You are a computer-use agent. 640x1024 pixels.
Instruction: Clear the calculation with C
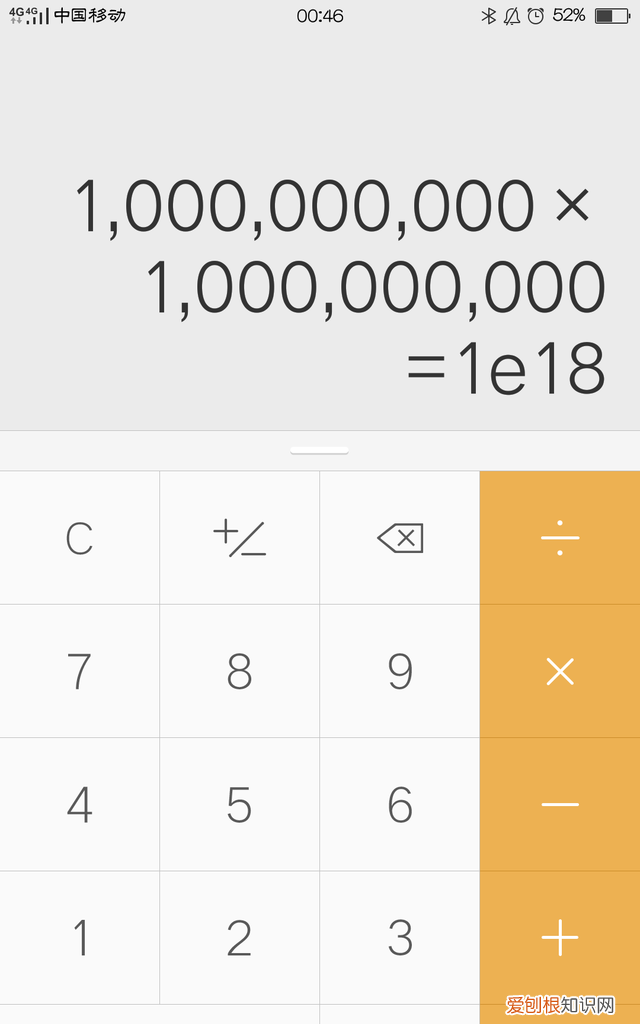(79, 539)
